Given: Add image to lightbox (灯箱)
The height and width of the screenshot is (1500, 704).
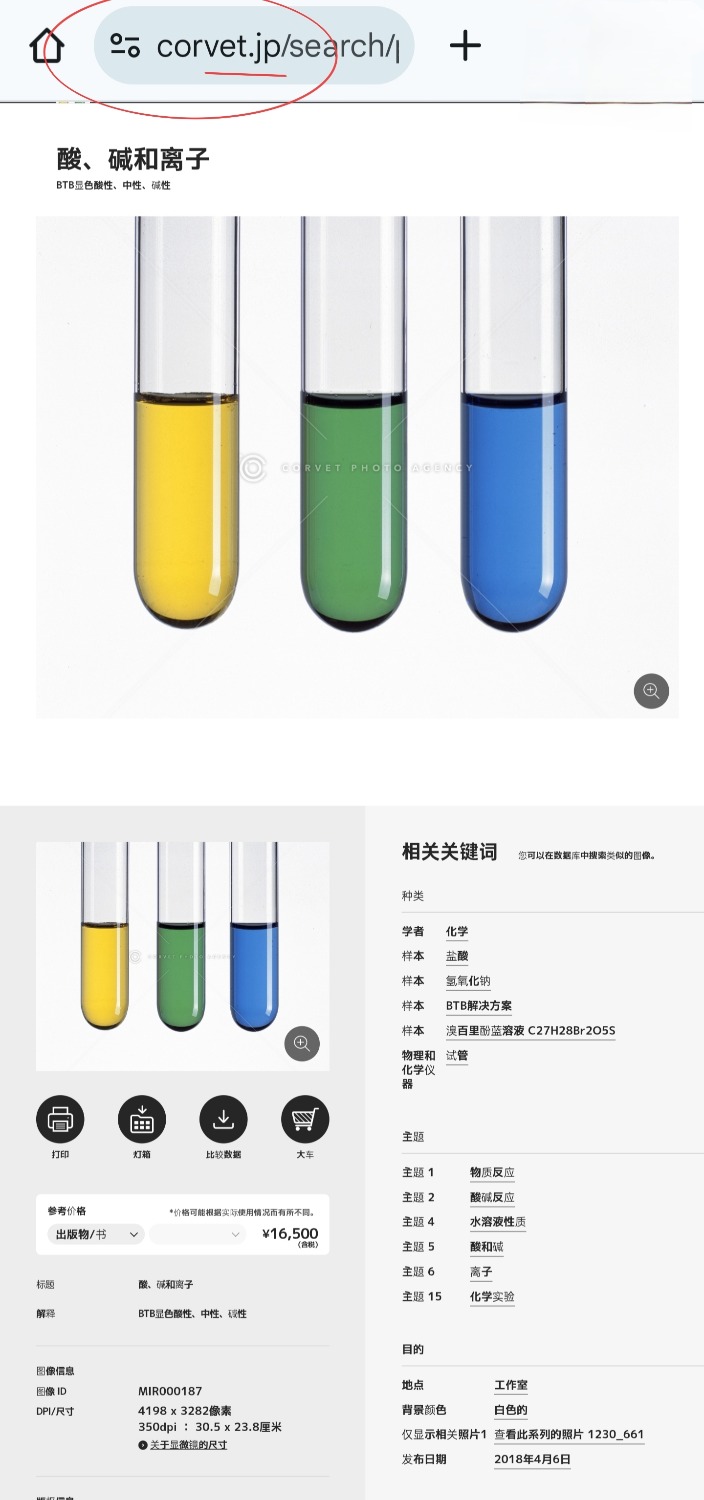Looking at the screenshot, I should click(142, 1120).
